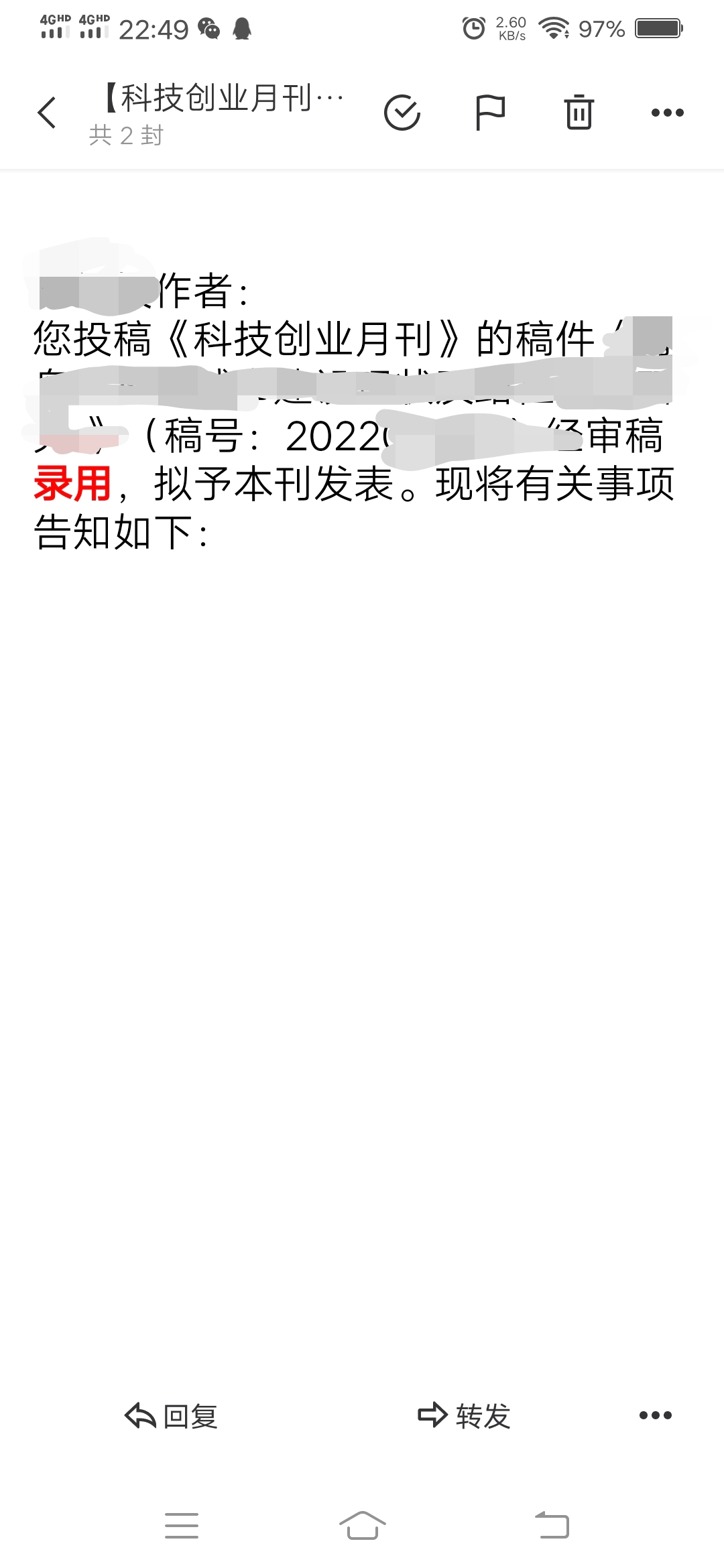Open the system recent apps menu

coord(182,1526)
